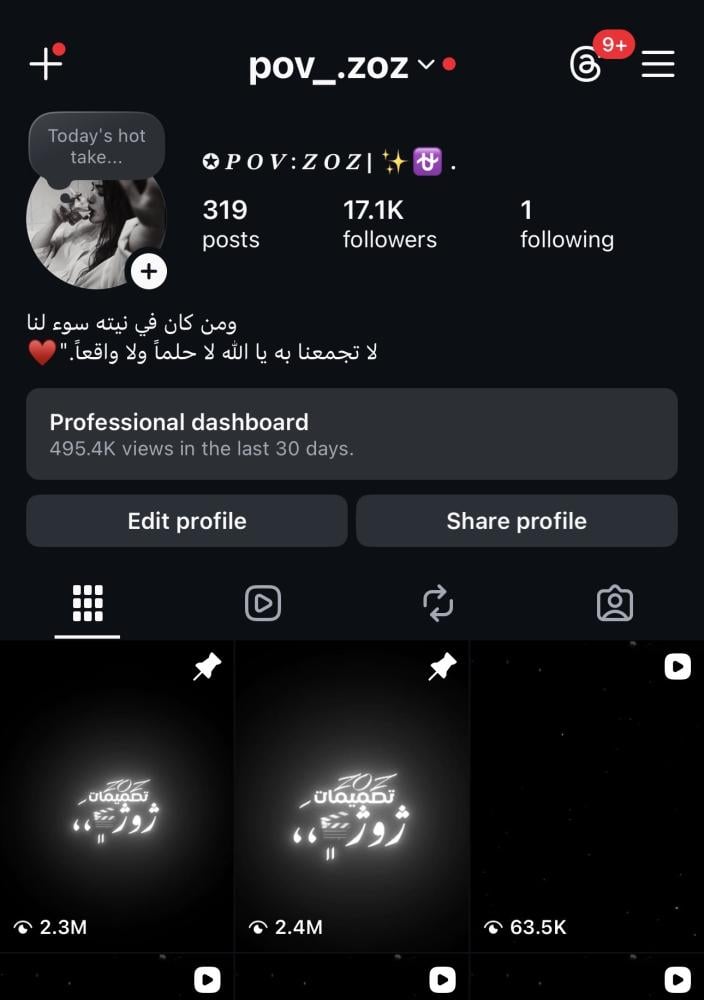Switch to the Reels tab
704x1000 pixels.
click(263, 603)
